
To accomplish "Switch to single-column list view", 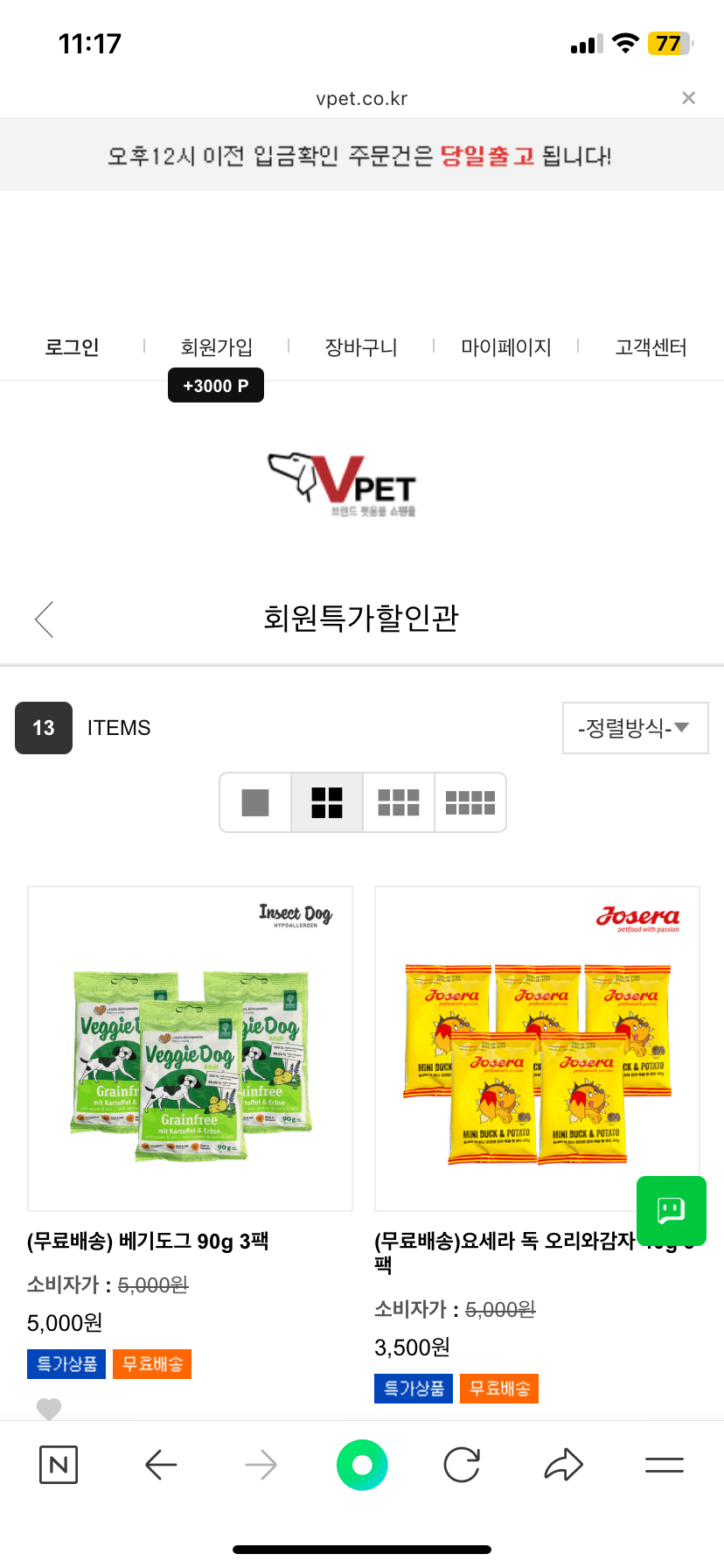I will 255,802.
